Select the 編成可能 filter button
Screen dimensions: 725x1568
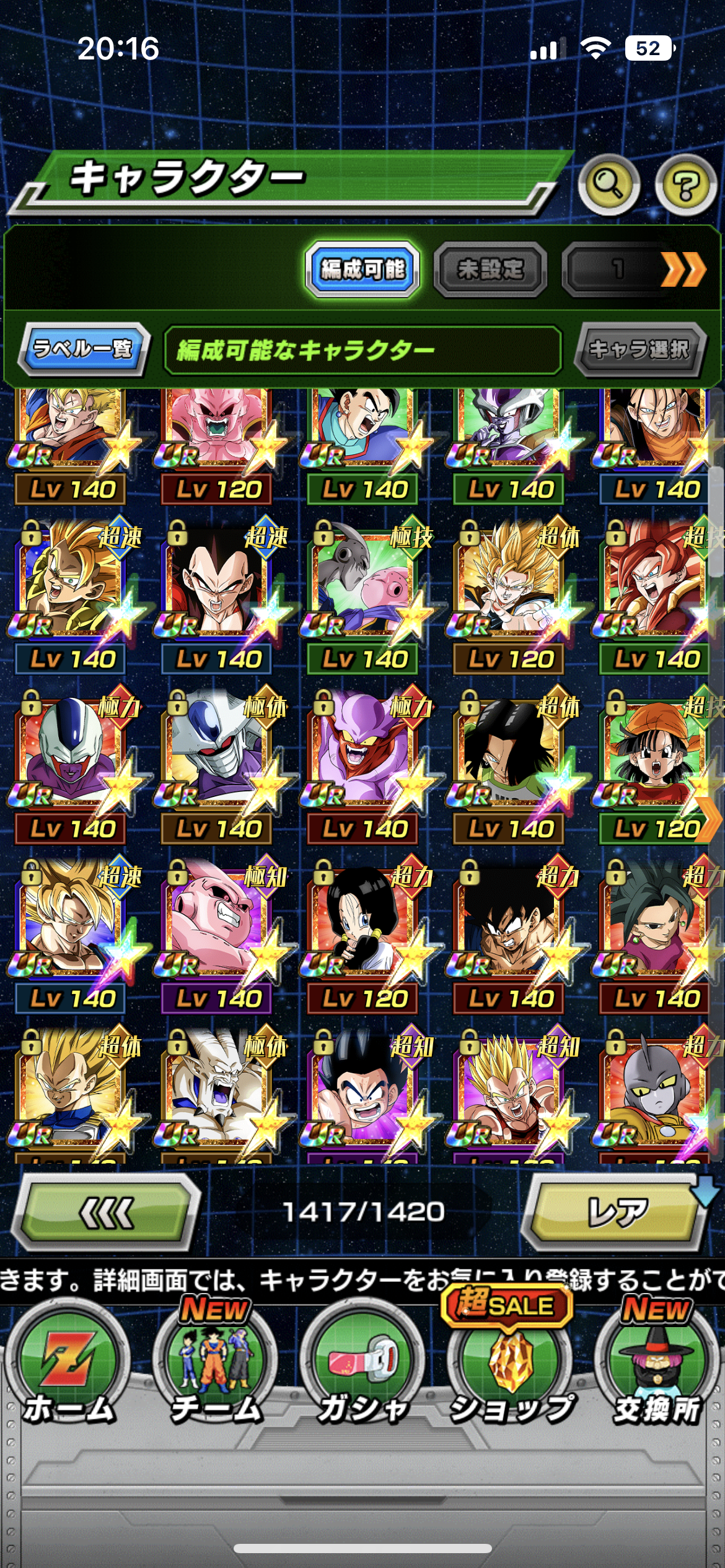[x=362, y=269]
